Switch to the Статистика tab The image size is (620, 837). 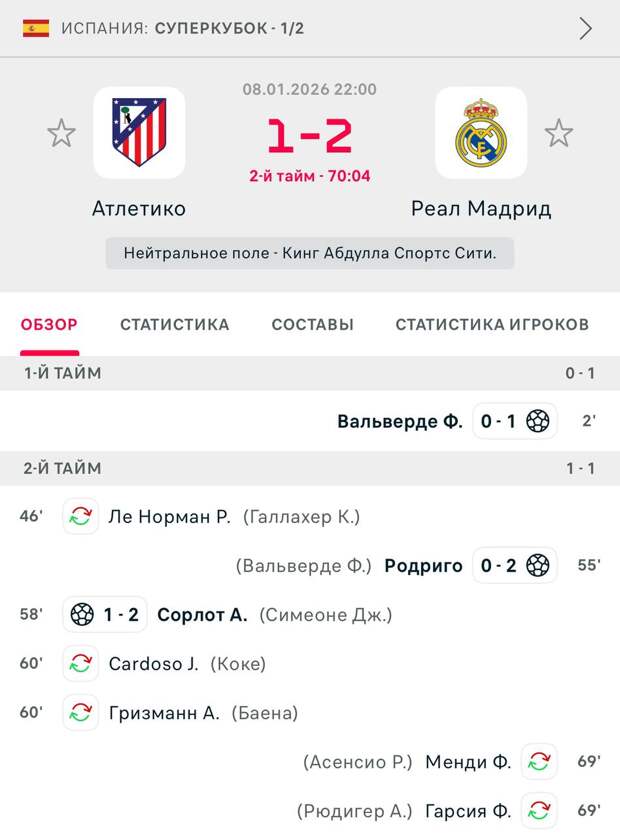point(174,324)
